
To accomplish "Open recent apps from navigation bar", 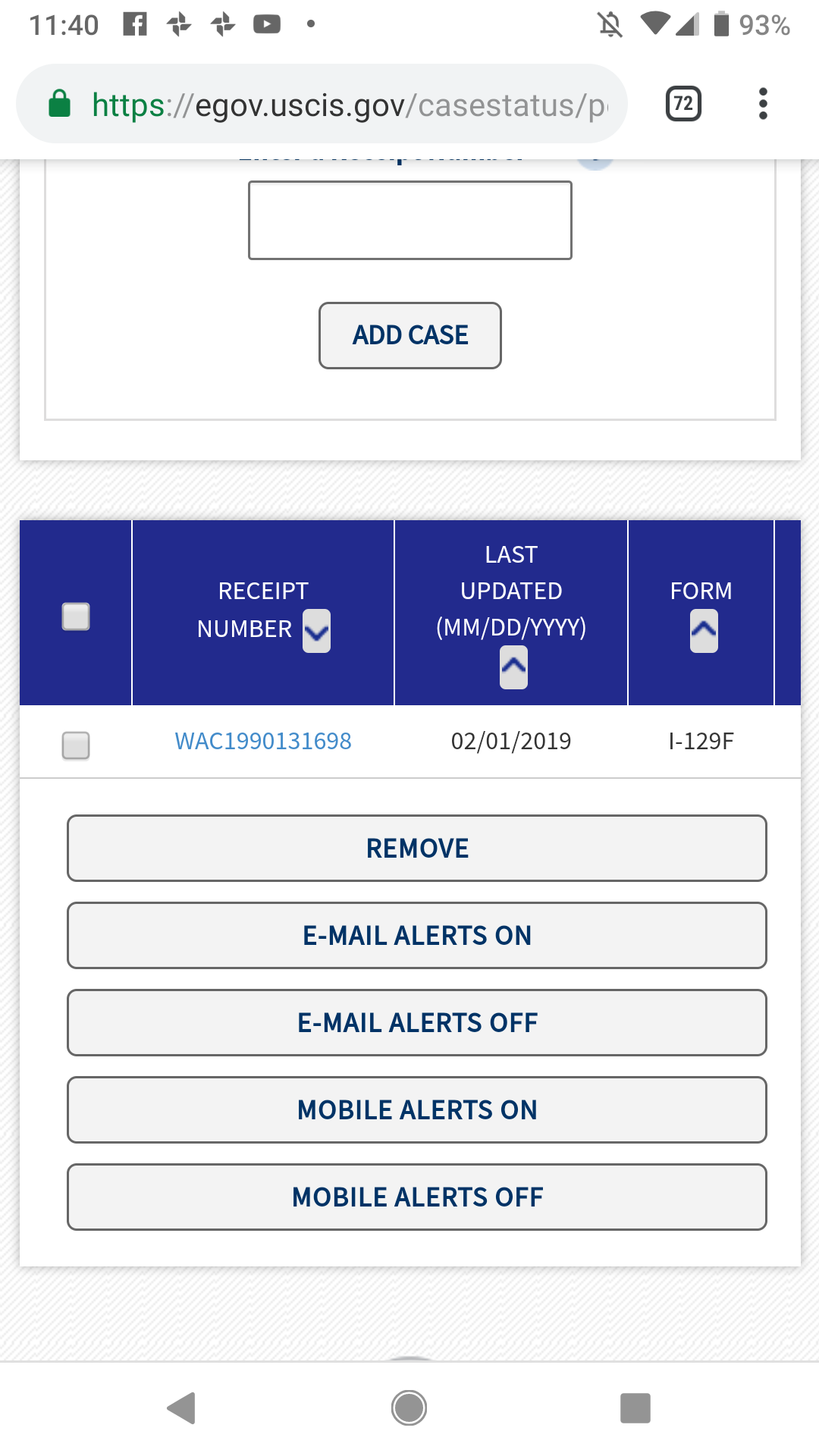I will pyautogui.click(x=635, y=1408).
